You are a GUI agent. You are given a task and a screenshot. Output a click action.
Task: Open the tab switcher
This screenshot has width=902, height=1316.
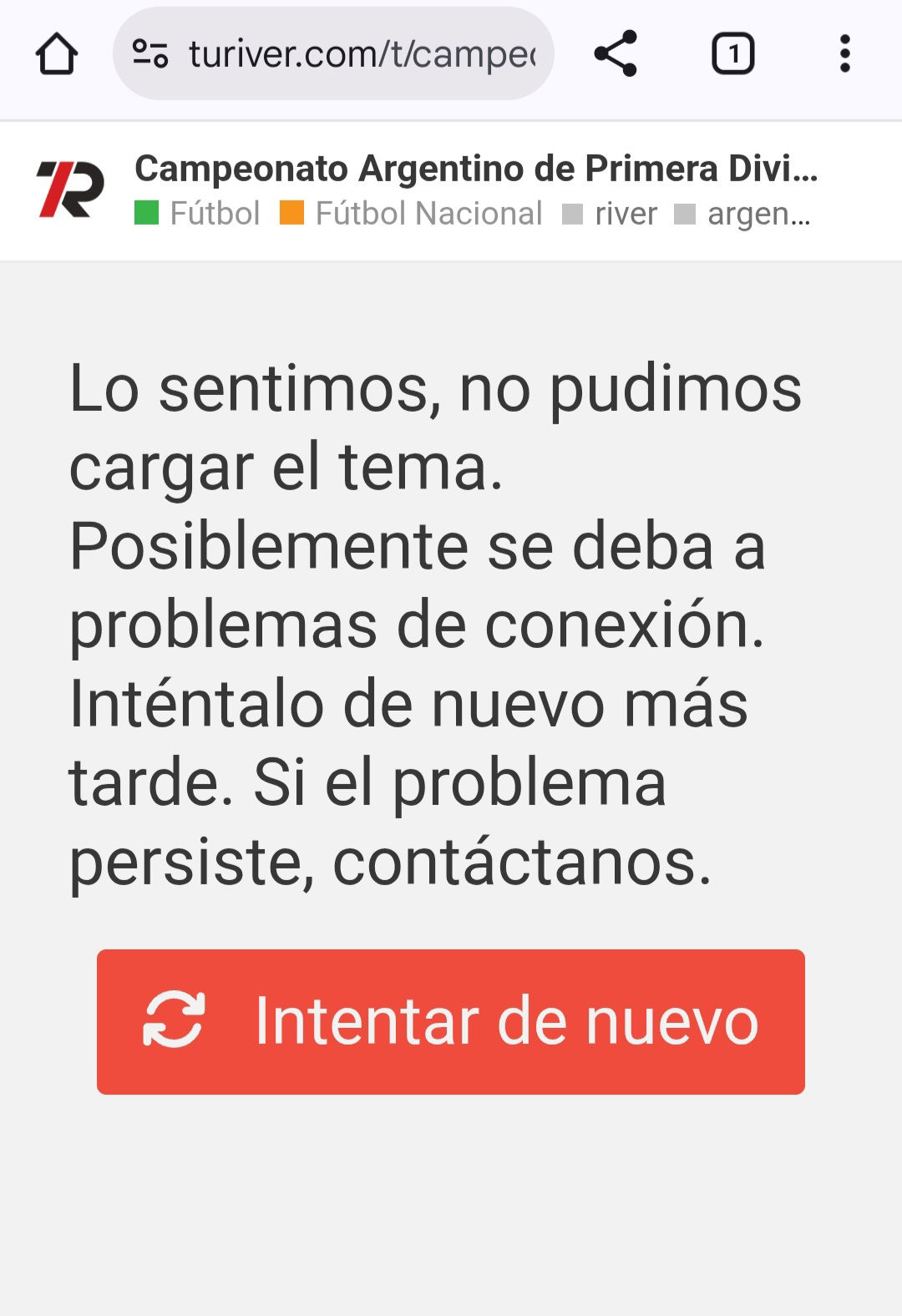(x=732, y=54)
